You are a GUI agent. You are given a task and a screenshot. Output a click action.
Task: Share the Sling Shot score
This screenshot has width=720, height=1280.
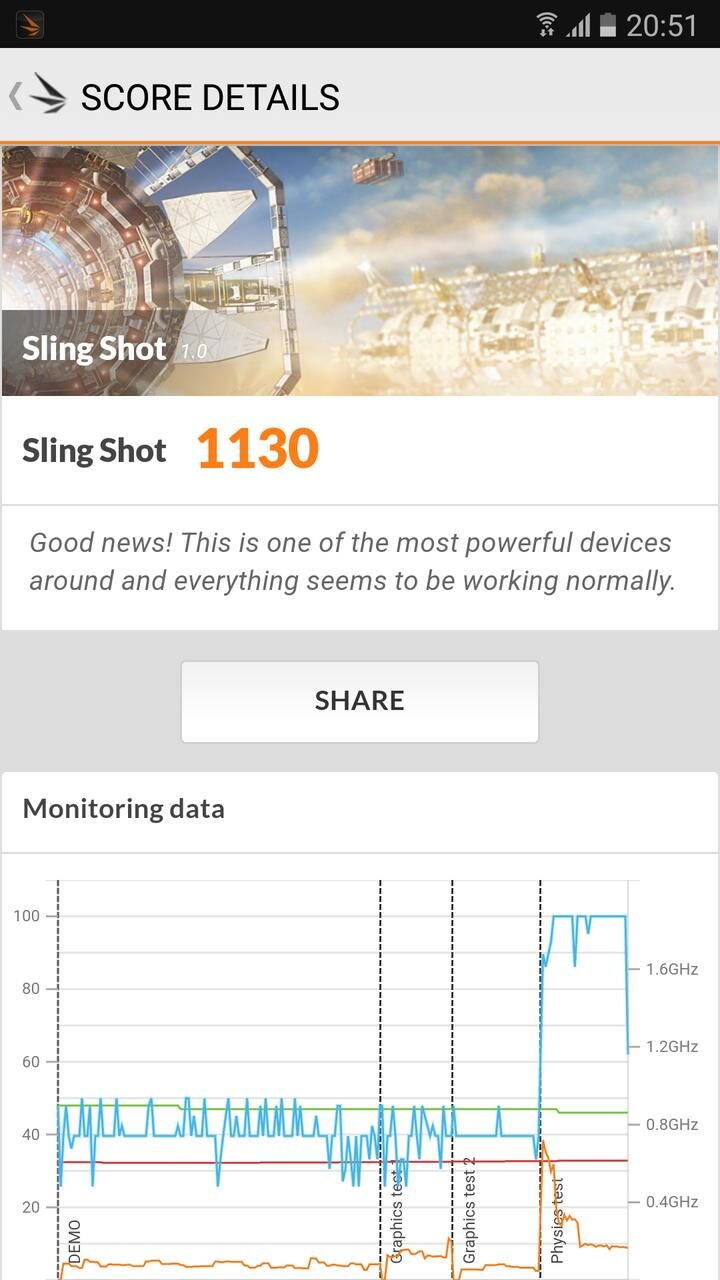360,701
